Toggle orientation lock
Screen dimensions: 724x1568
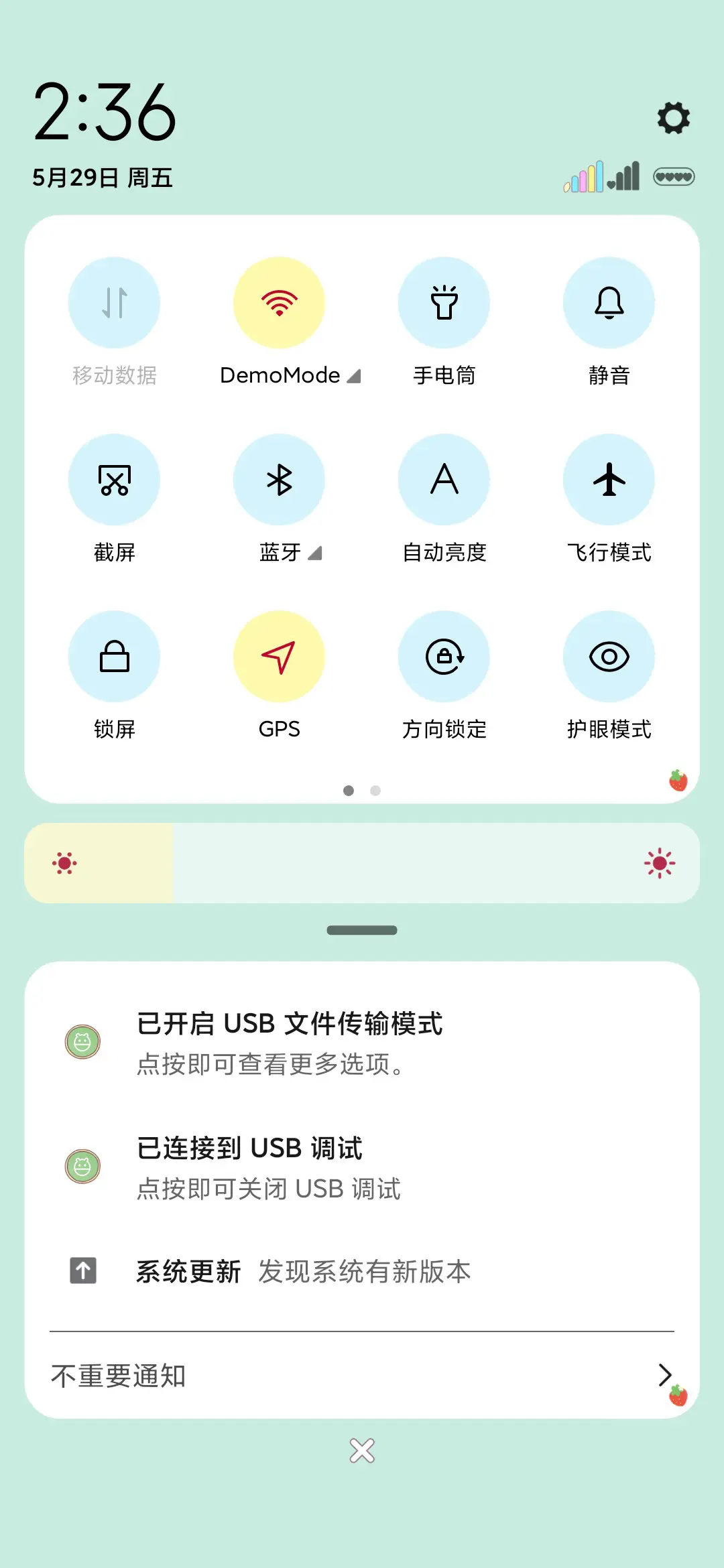[x=444, y=657]
